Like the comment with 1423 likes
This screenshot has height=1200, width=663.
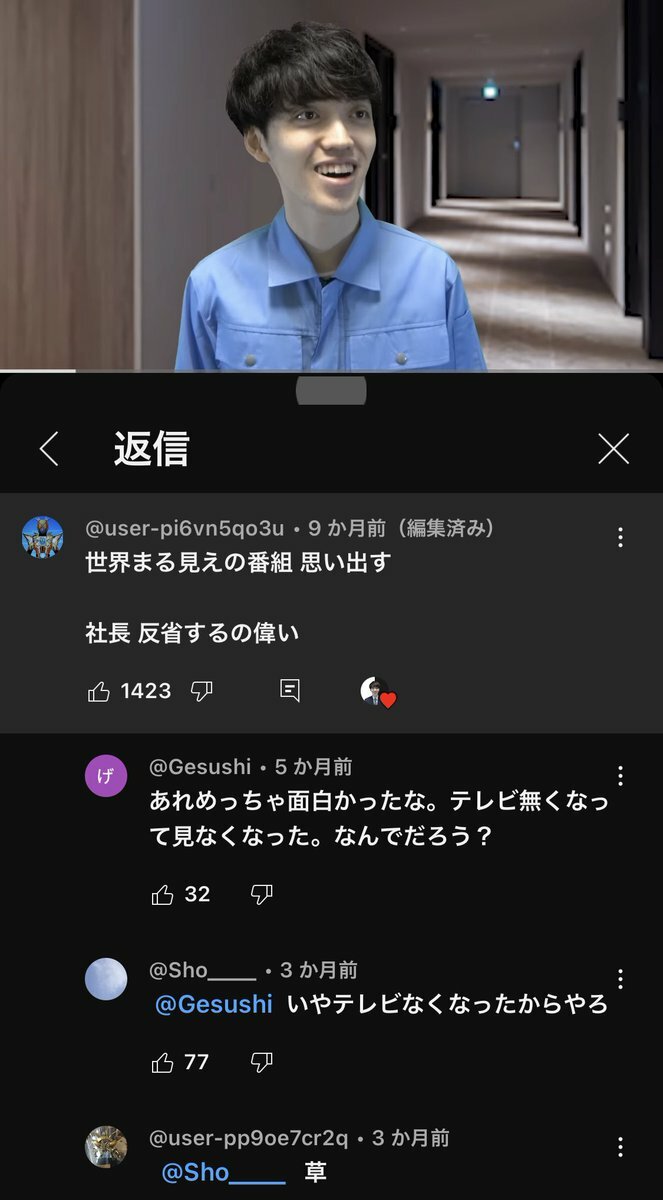coord(99,691)
